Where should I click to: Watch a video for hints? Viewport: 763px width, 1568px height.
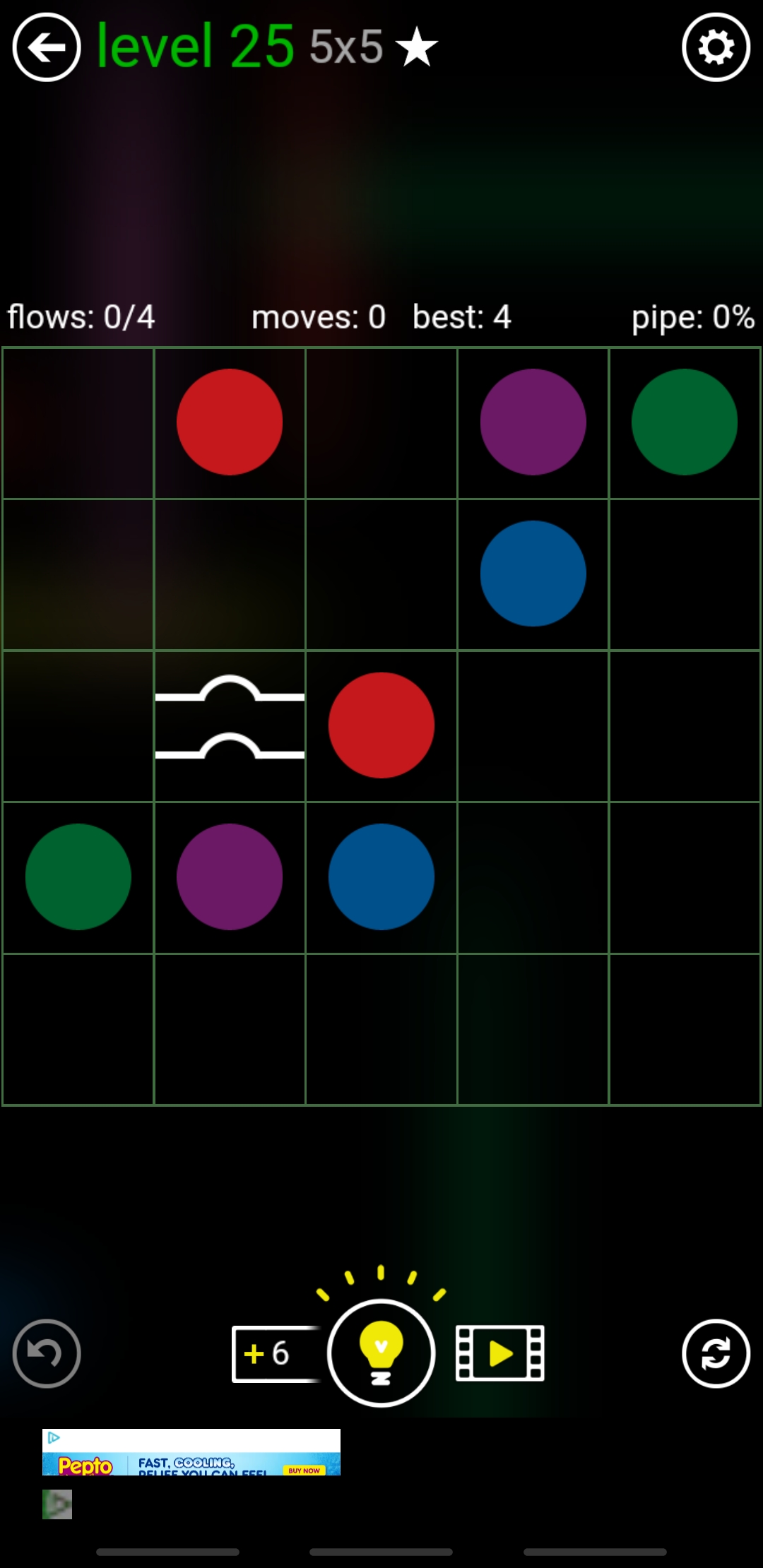(499, 1353)
